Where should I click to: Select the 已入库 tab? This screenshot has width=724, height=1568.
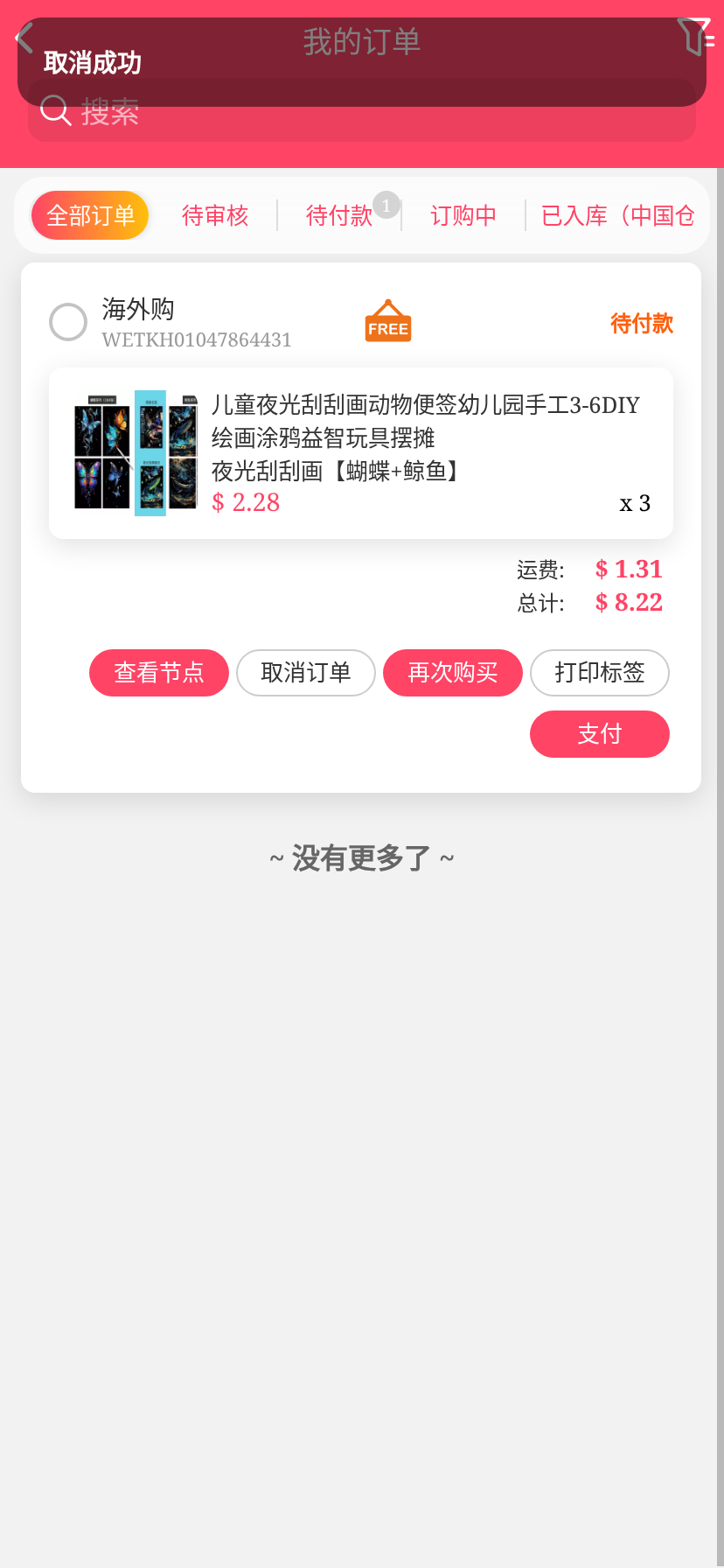pyautogui.click(x=617, y=215)
